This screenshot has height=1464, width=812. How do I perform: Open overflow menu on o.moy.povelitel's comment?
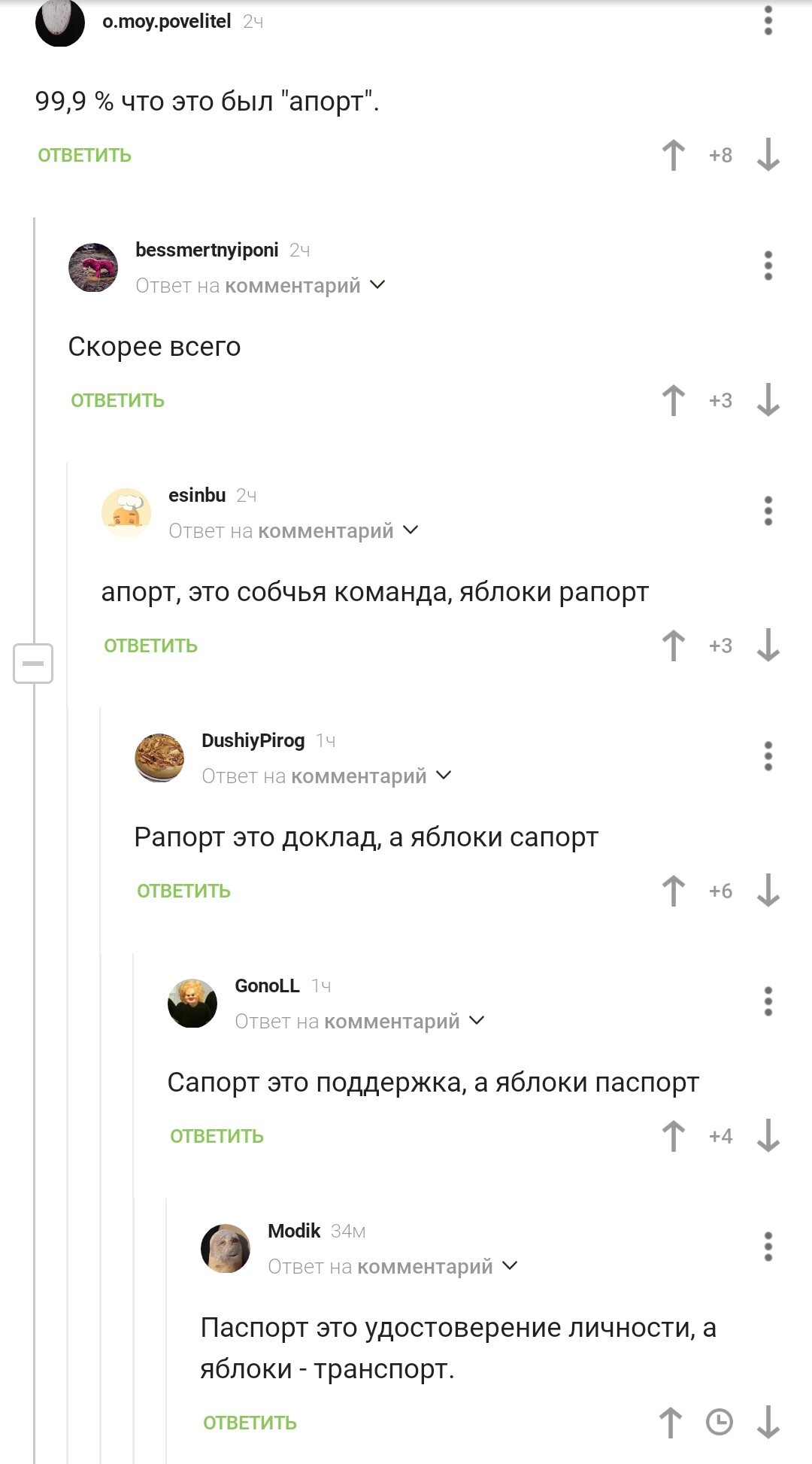coord(768,21)
